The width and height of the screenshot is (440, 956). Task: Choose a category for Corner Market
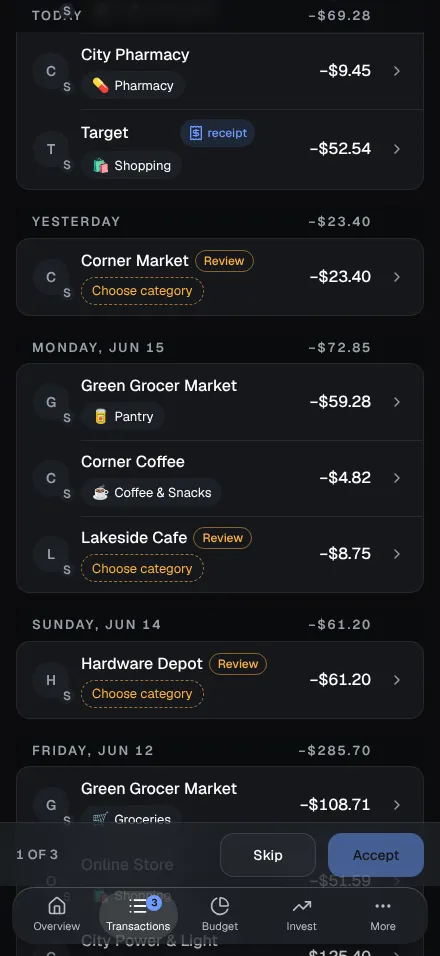tap(142, 291)
